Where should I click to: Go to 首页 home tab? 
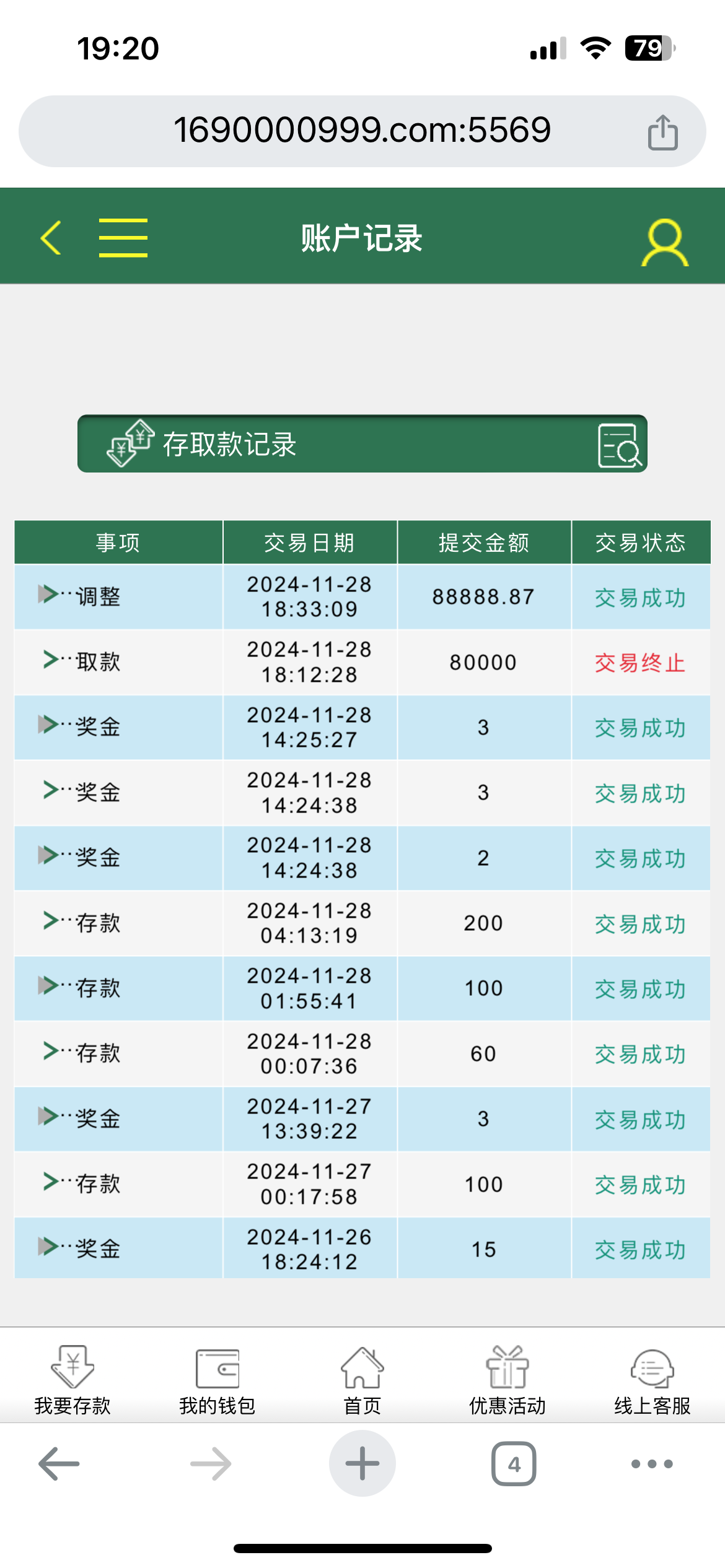[x=362, y=1380]
